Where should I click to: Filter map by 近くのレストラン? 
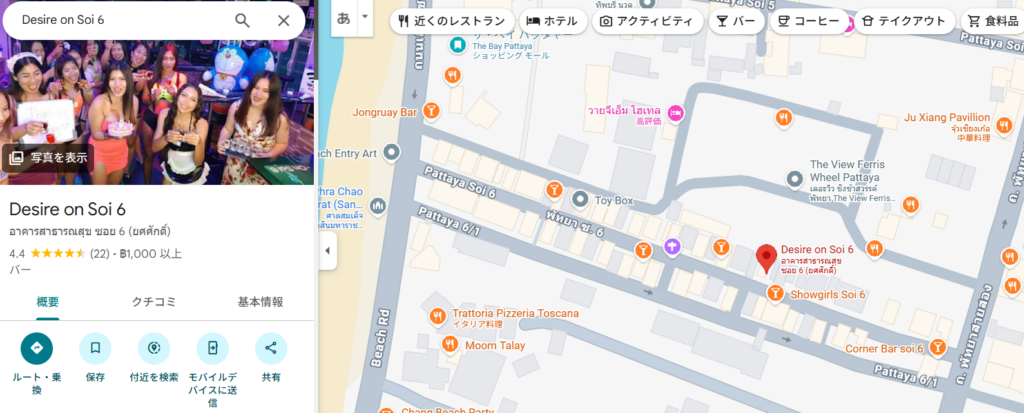pos(453,20)
